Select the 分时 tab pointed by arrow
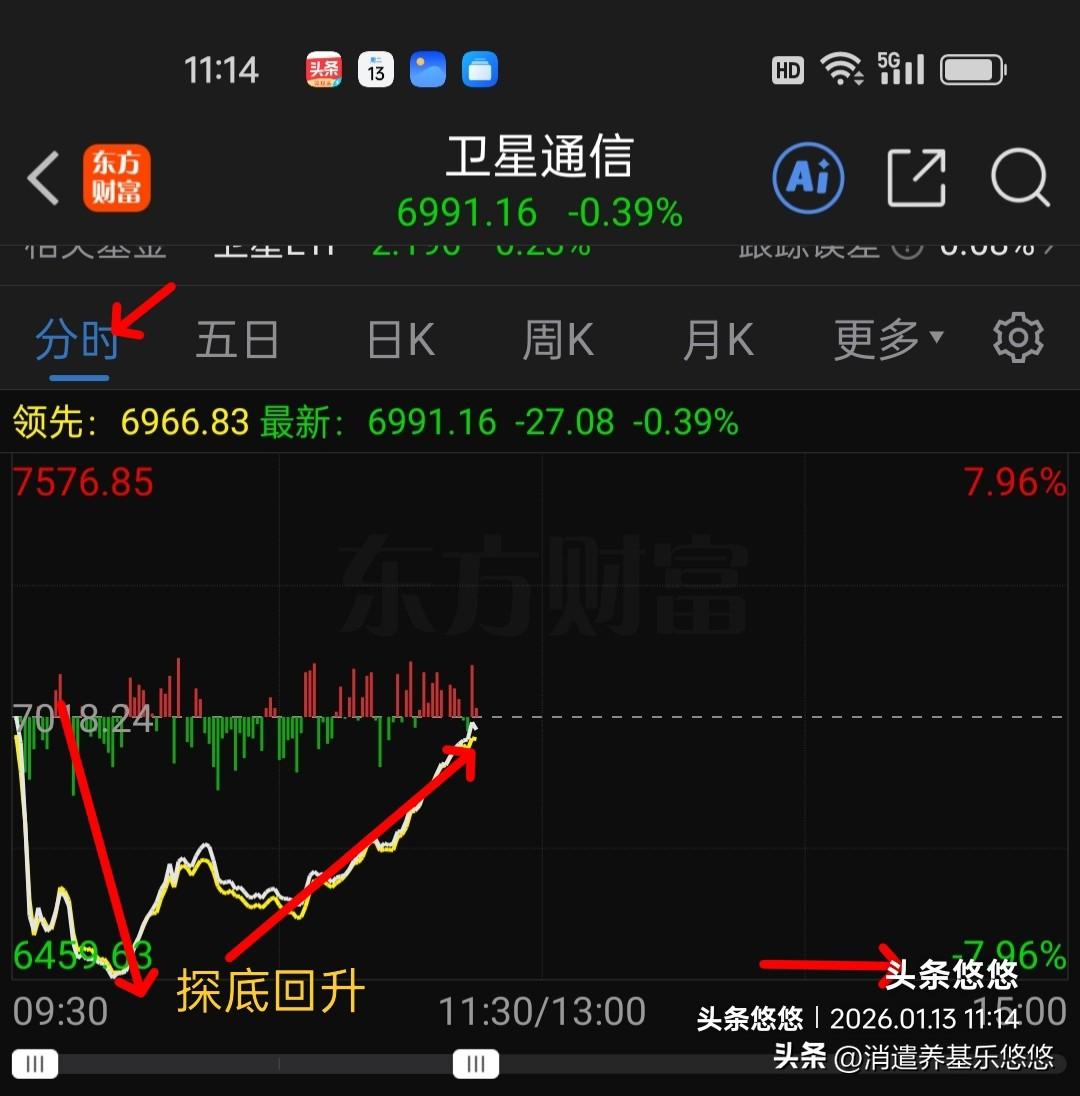The image size is (1080, 1096). [77, 340]
